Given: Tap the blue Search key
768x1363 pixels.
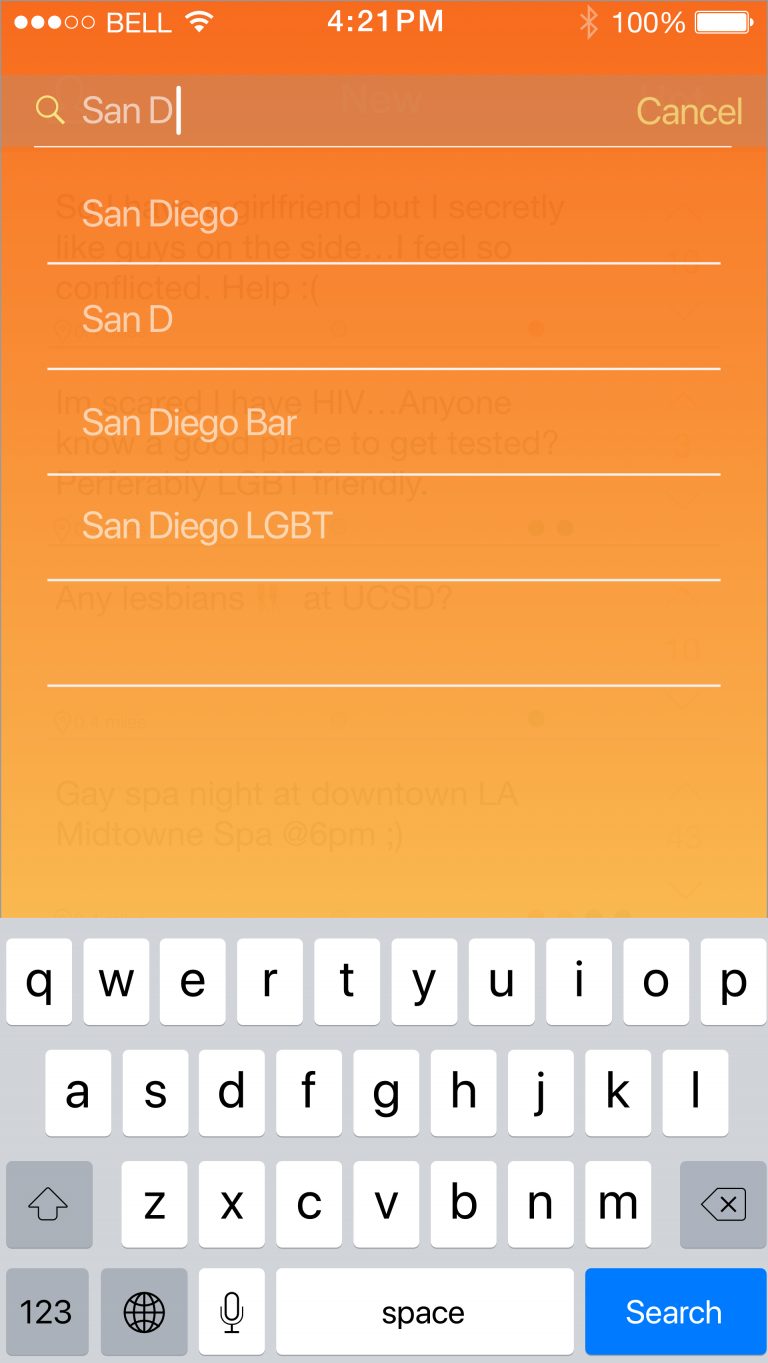Looking at the screenshot, I should click(673, 1312).
